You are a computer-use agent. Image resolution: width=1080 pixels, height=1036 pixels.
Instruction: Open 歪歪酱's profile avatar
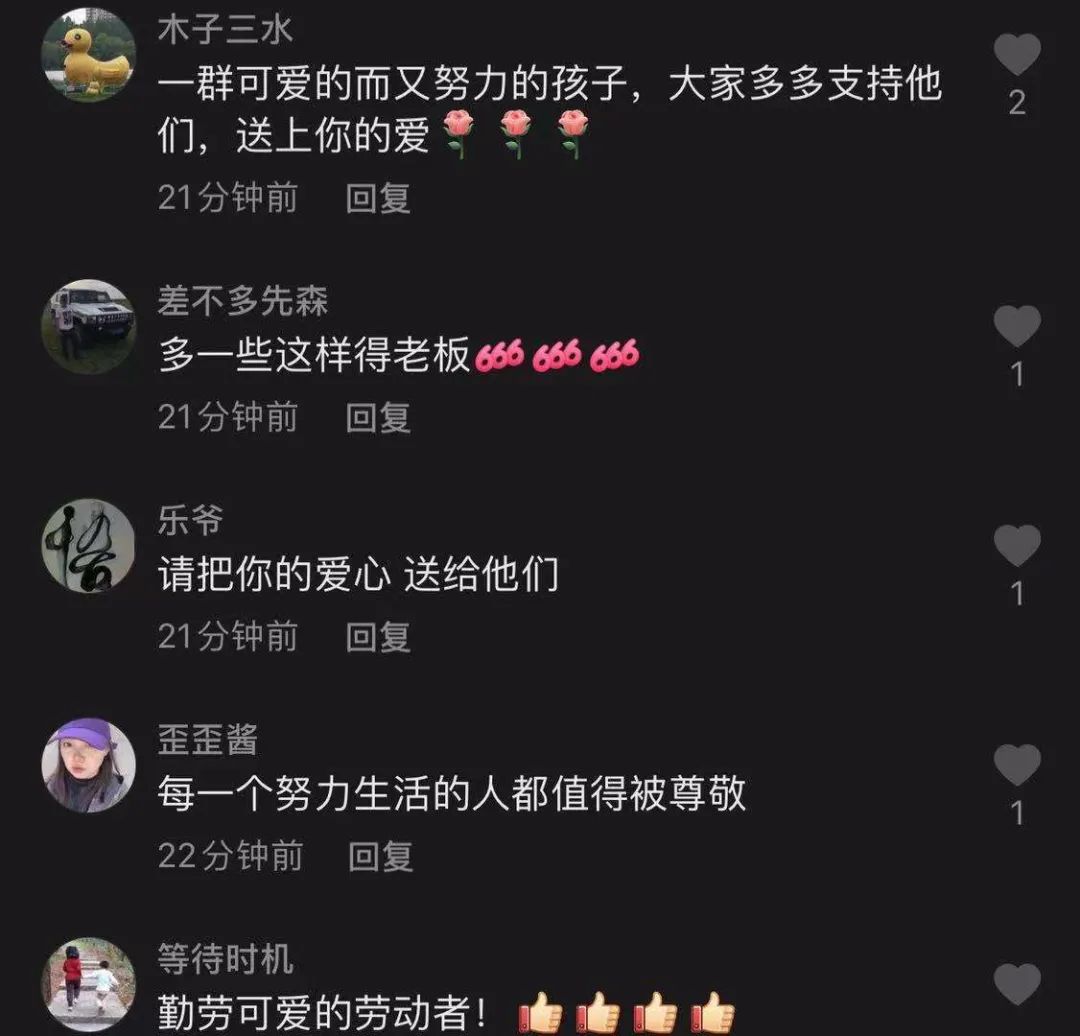coord(88,765)
